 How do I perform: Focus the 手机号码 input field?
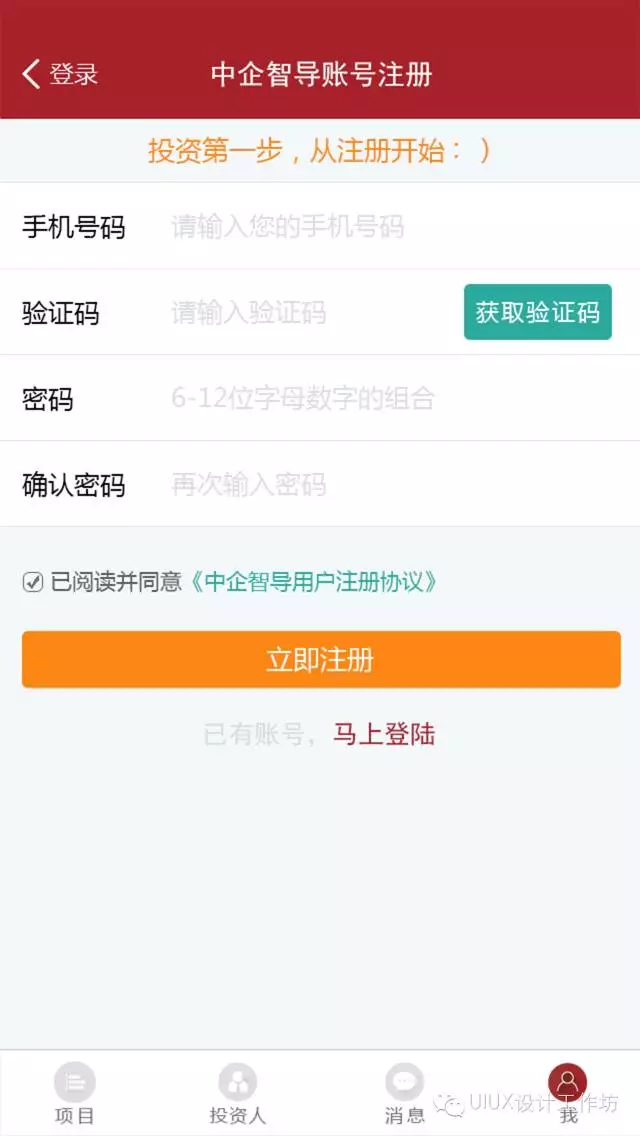[380, 227]
